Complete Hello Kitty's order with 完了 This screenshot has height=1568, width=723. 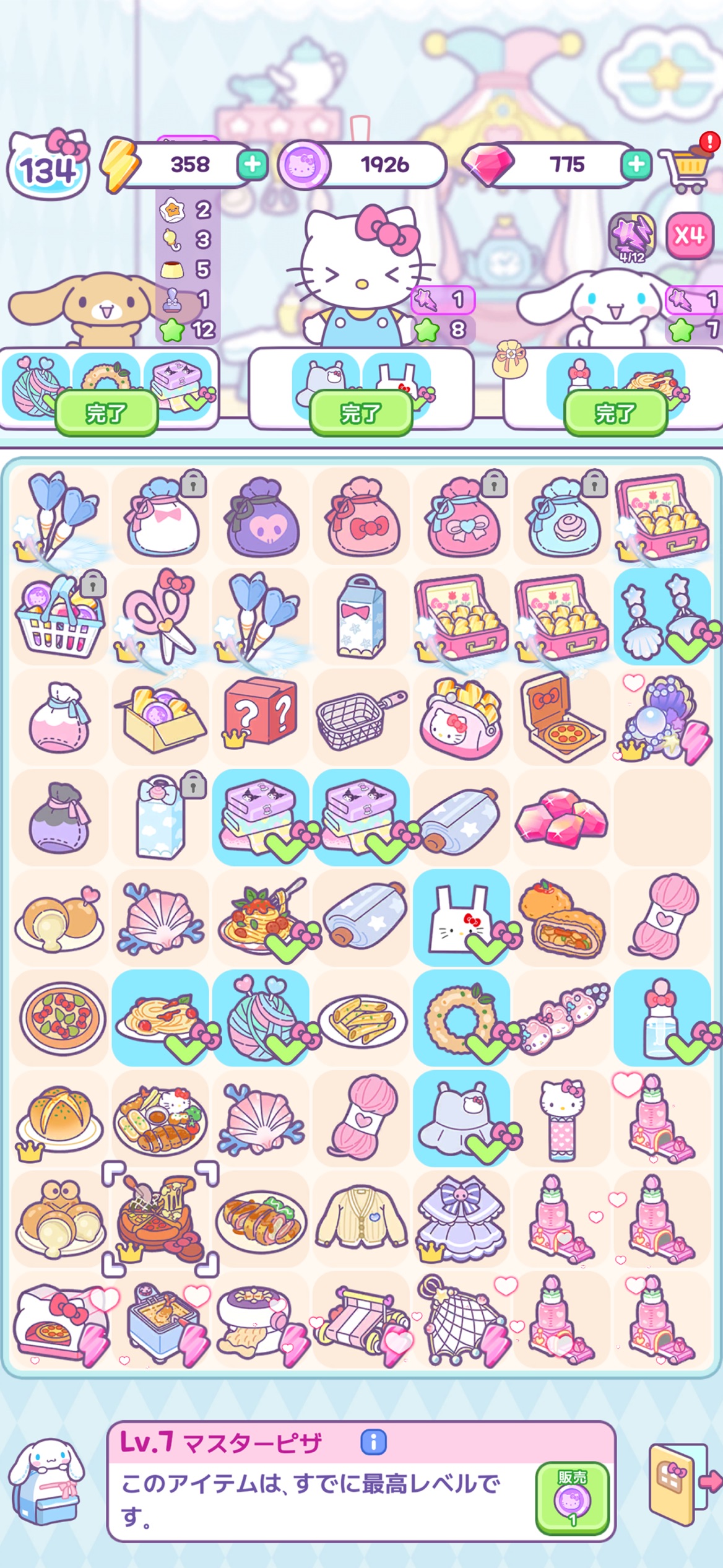point(361,412)
